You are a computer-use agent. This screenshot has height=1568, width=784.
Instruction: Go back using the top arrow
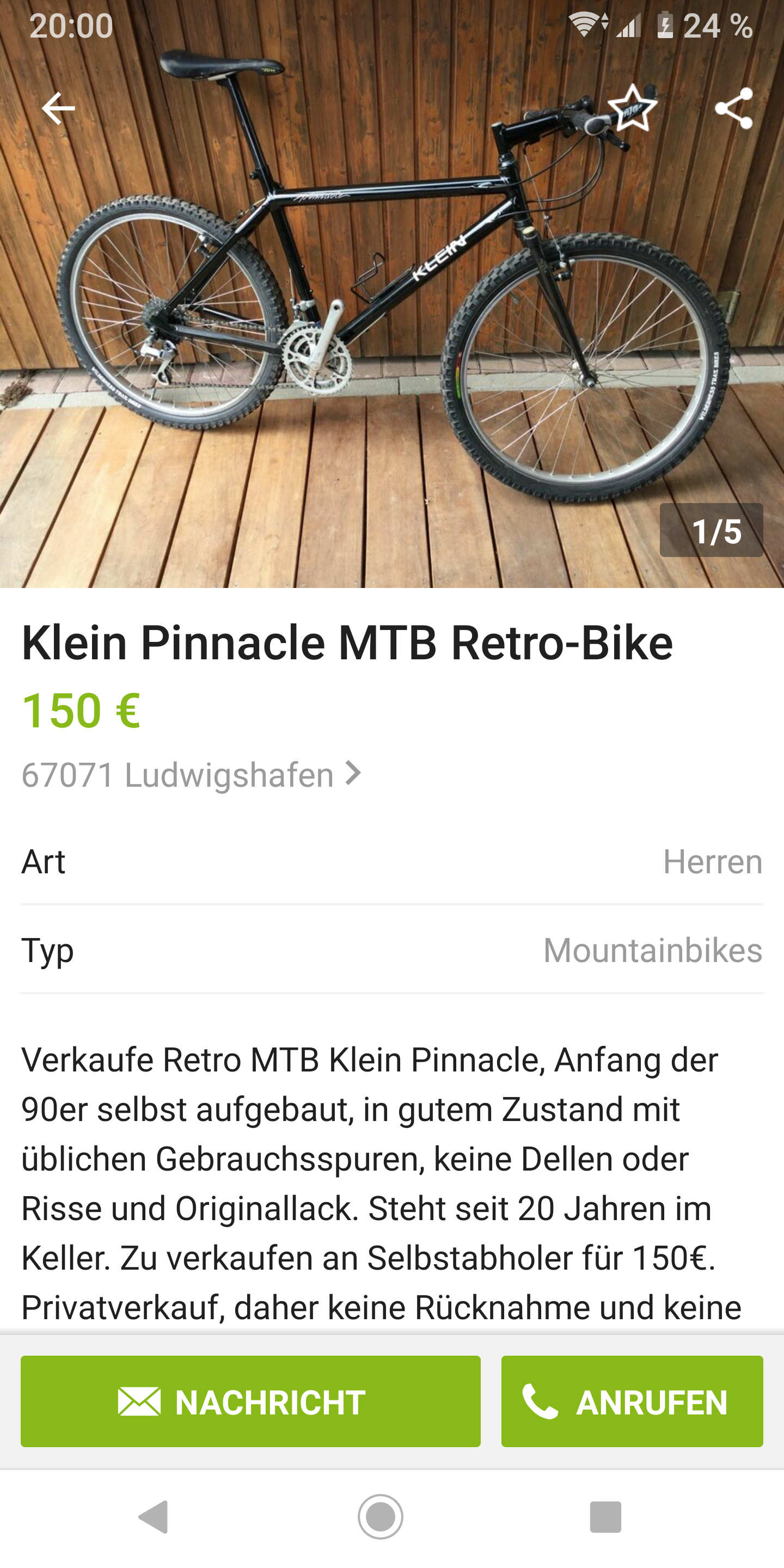click(58, 109)
